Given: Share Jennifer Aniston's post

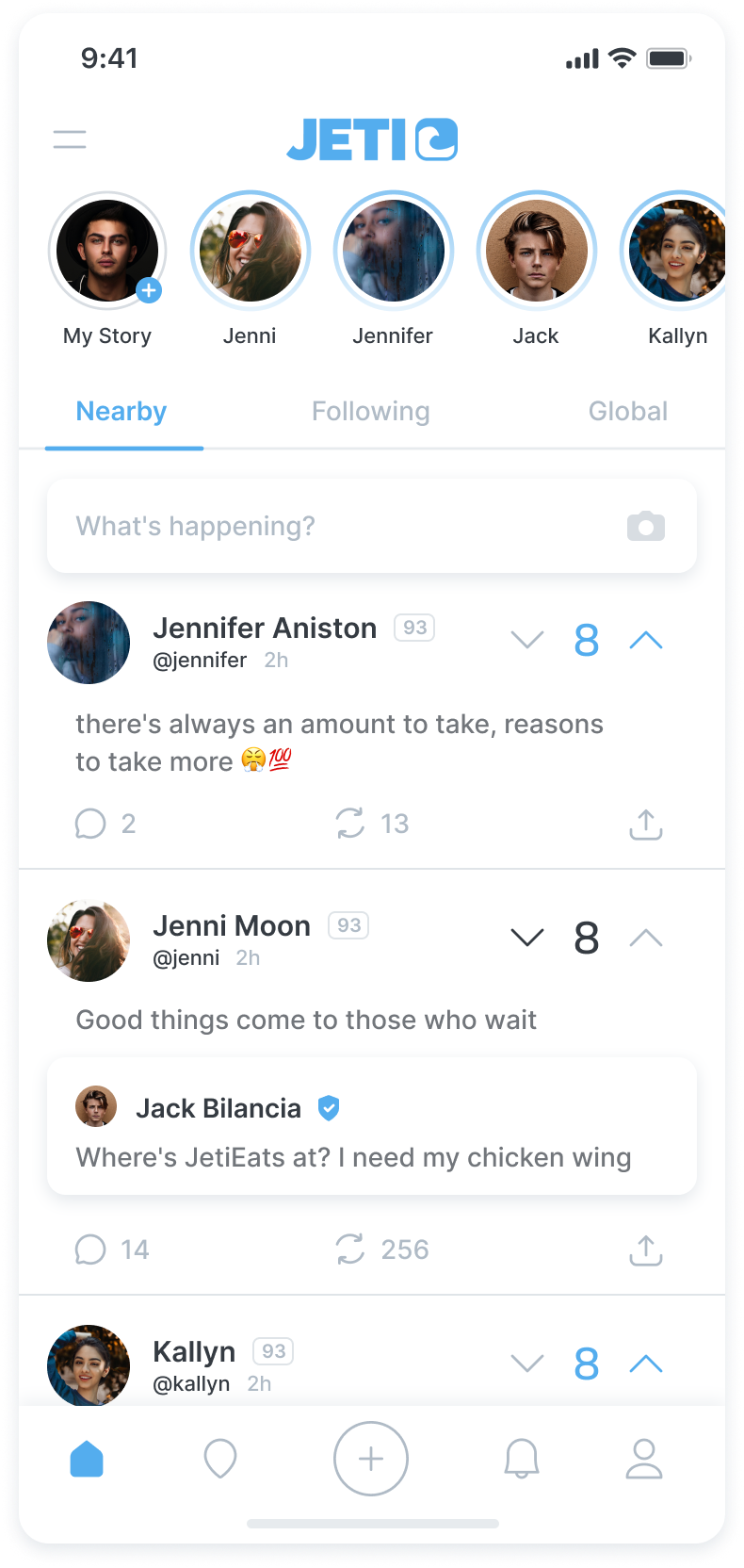Looking at the screenshot, I should tap(646, 824).
